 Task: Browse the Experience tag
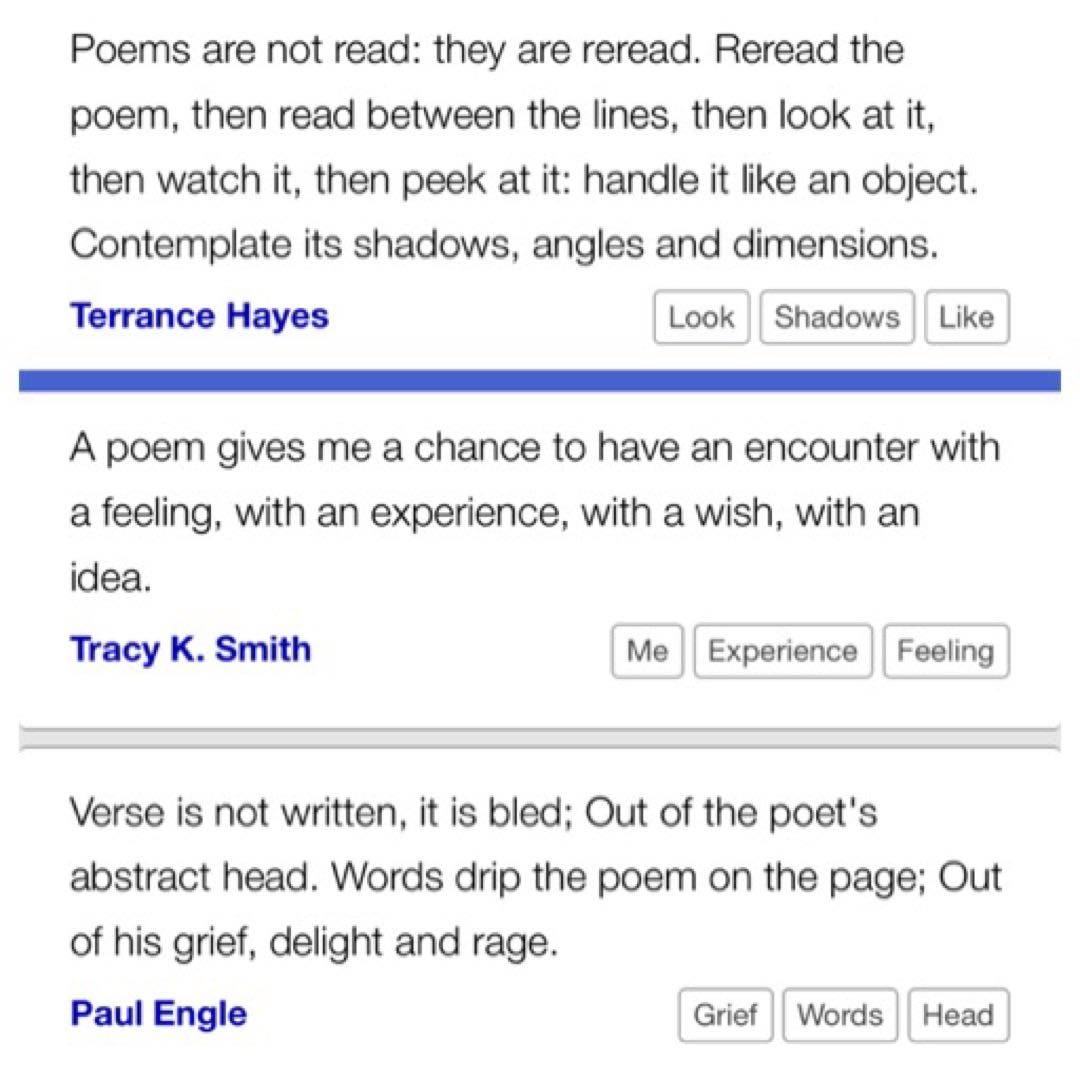coord(783,651)
